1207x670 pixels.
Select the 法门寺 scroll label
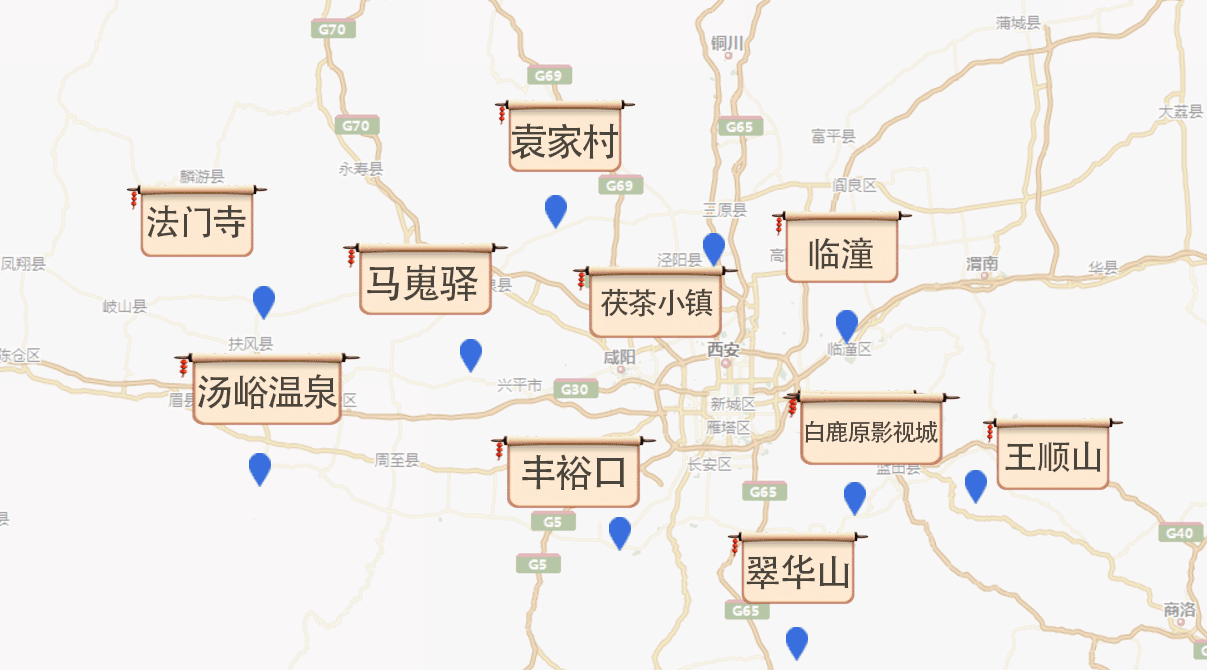pos(196,222)
